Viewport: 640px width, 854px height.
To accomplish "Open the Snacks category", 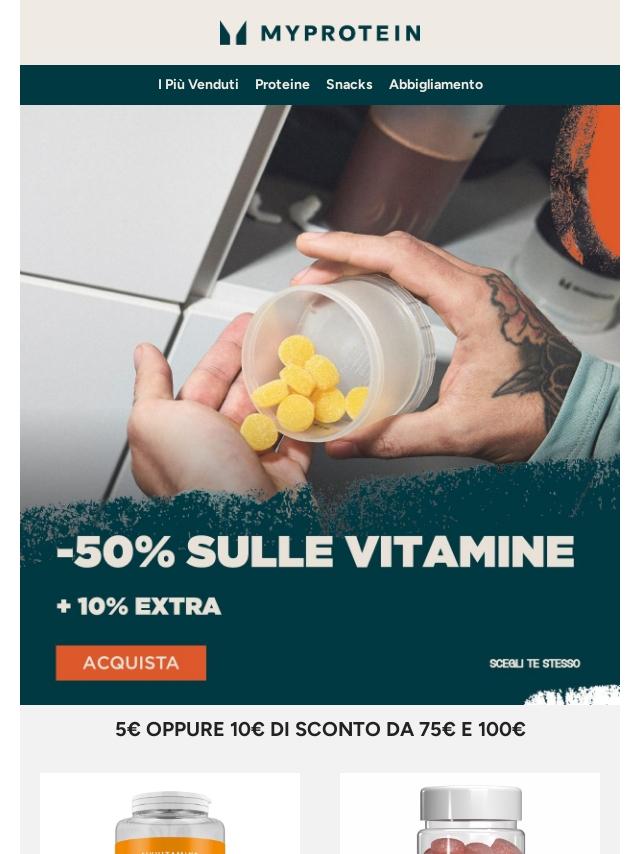I will click(349, 85).
